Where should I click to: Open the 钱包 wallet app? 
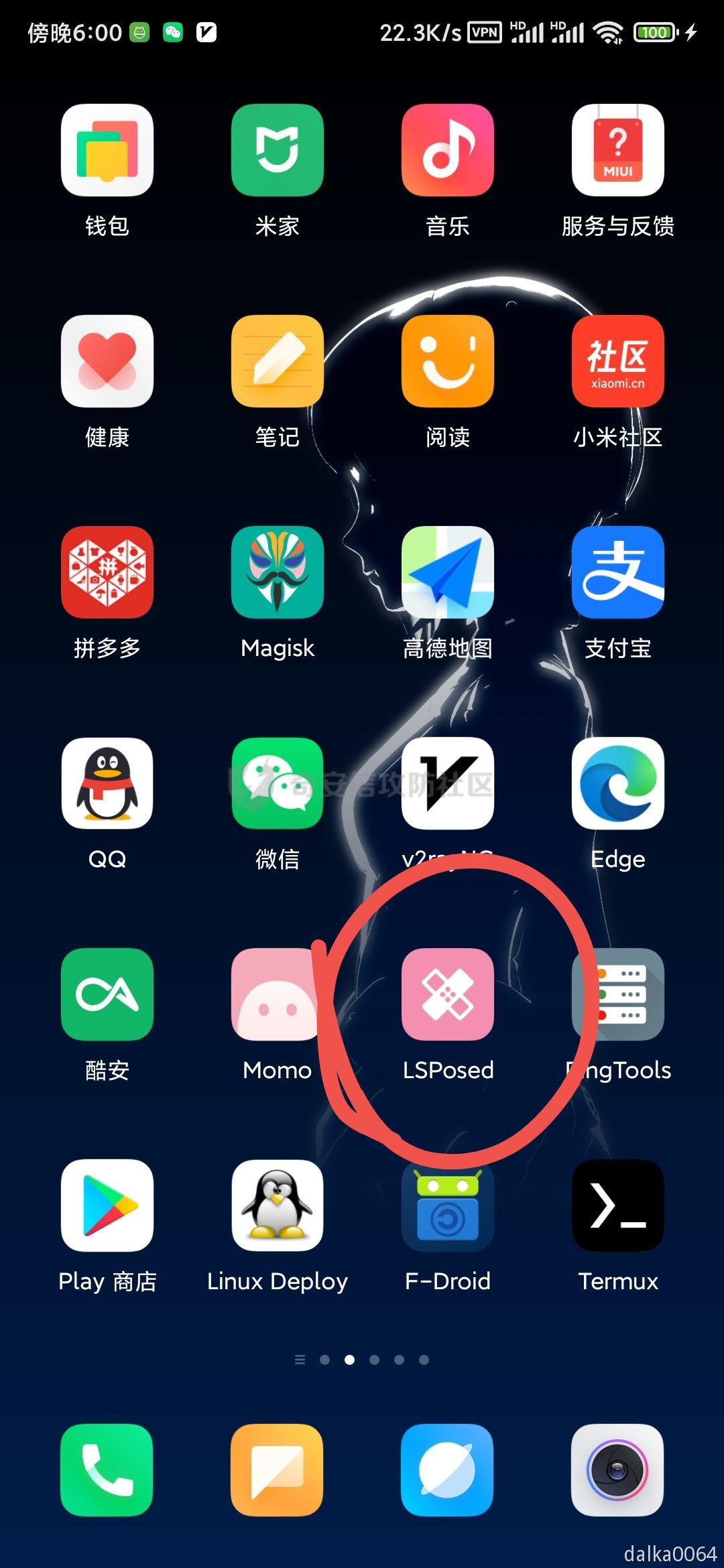point(107,150)
